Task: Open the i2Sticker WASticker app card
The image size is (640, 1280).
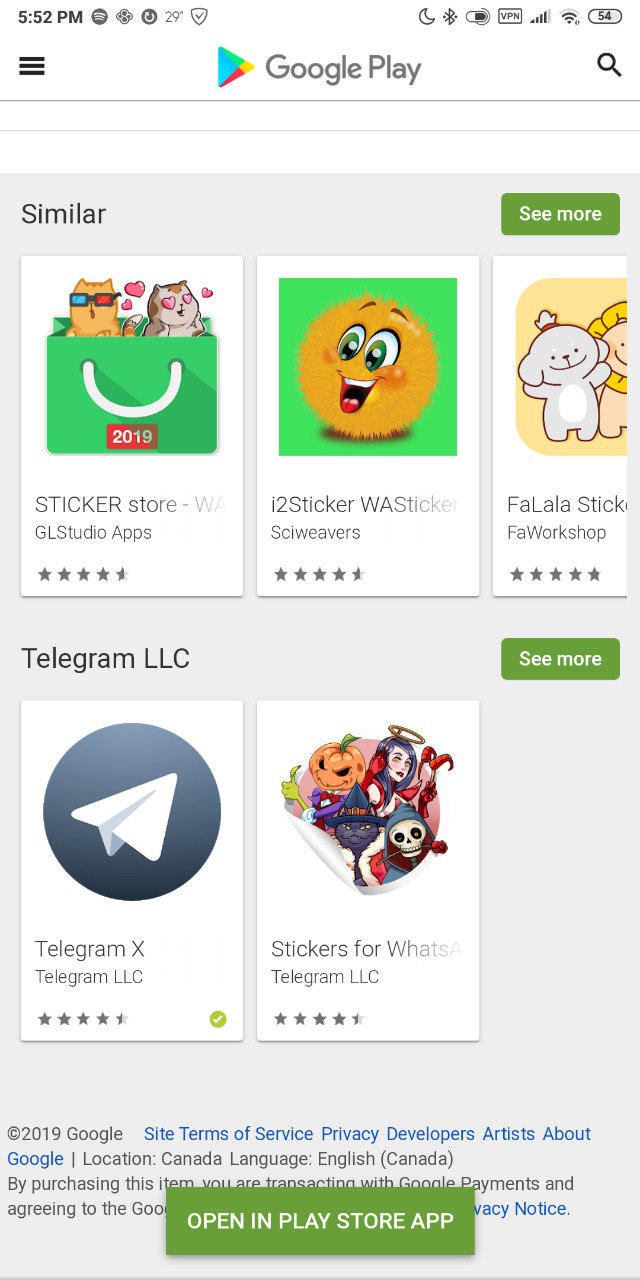Action: click(368, 425)
